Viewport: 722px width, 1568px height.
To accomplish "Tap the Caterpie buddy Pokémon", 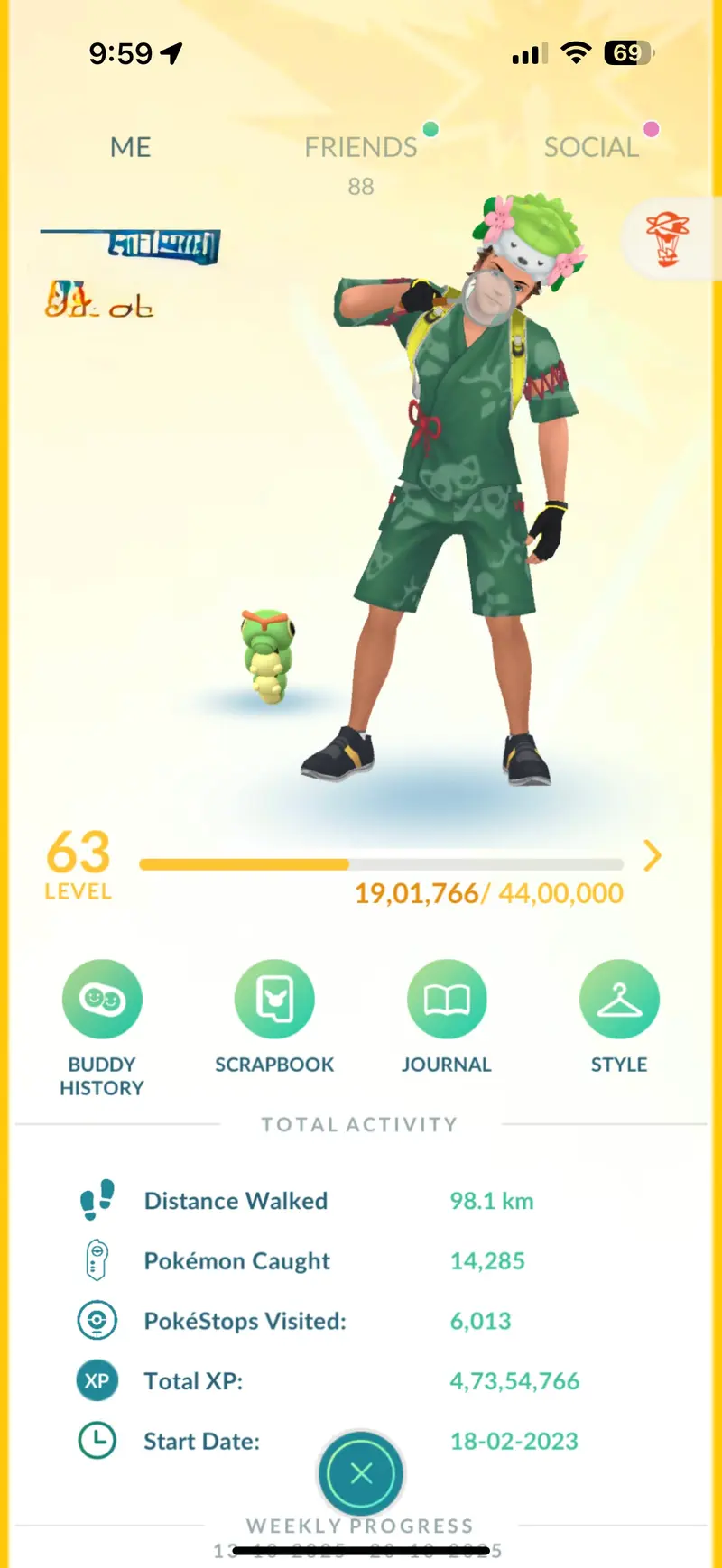I will [267, 655].
